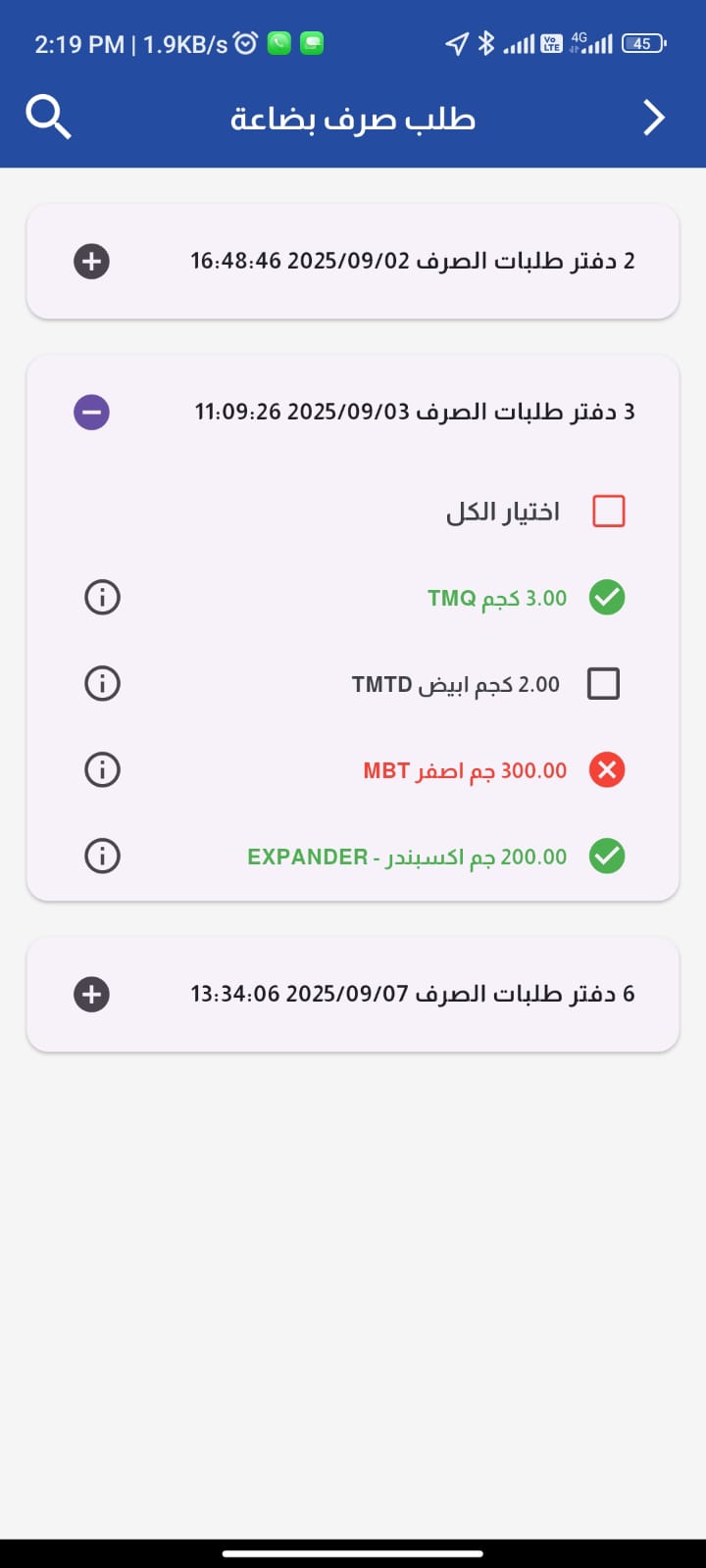View info for the TMTD item

point(102,683)
